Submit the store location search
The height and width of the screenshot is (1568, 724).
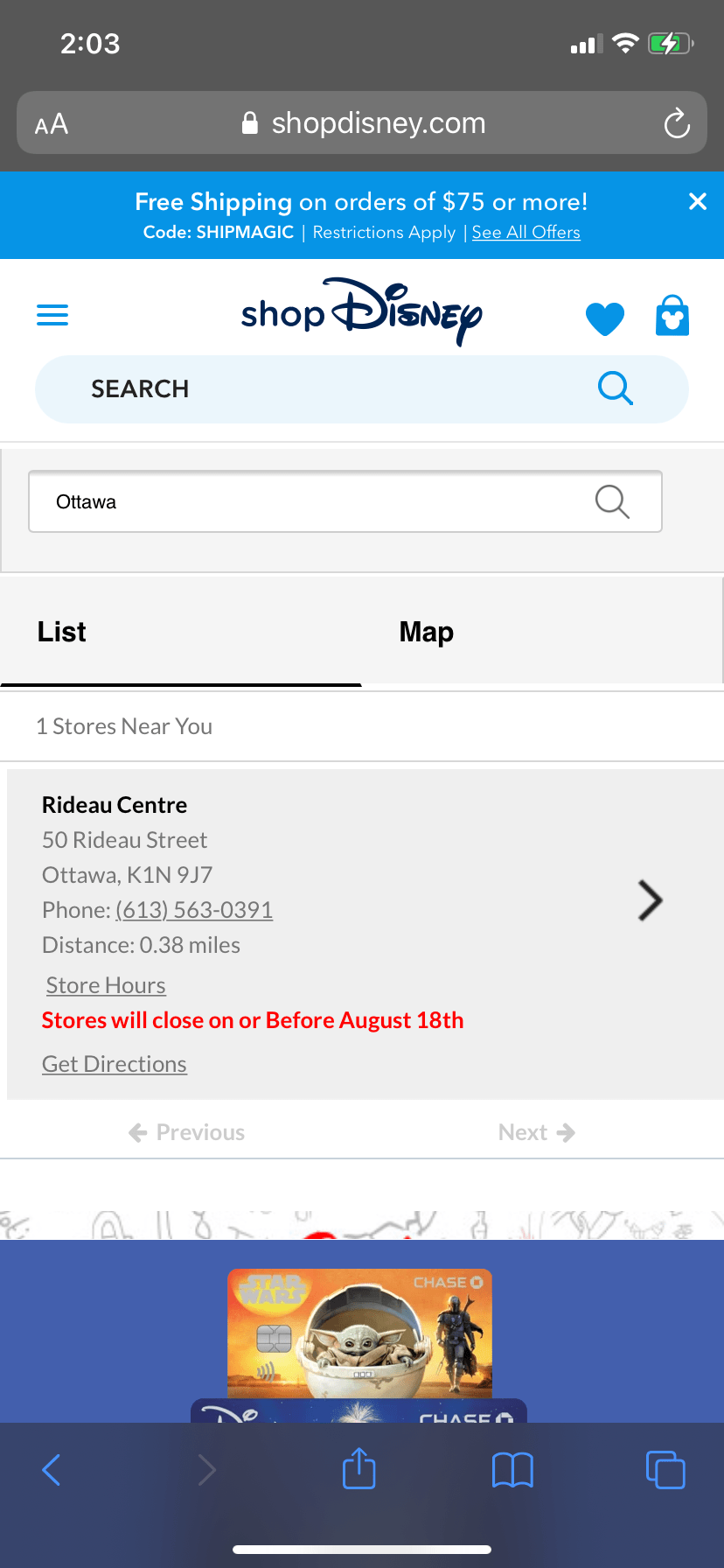pyautogui.click(x=611, y=501)
